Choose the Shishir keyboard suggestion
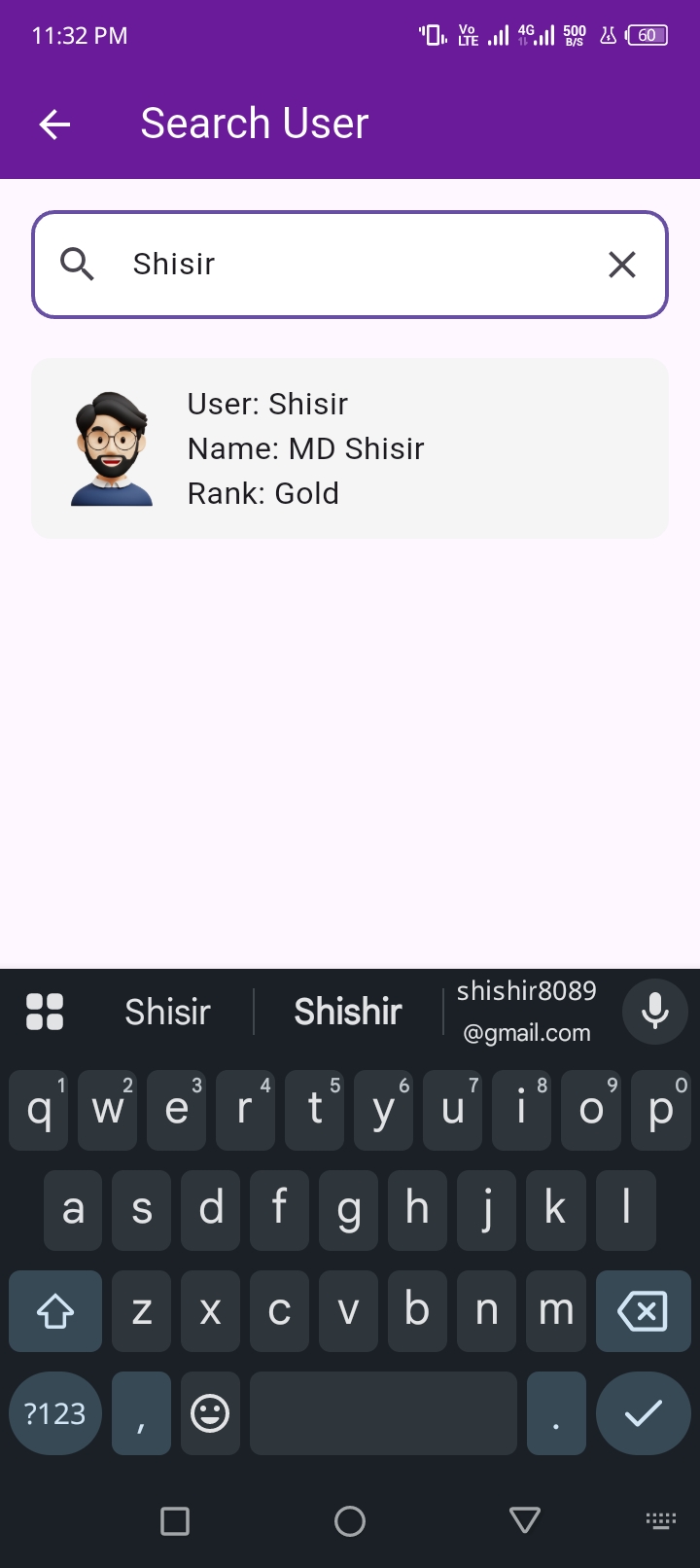The image size is (700, 1568). point(348,1012)
